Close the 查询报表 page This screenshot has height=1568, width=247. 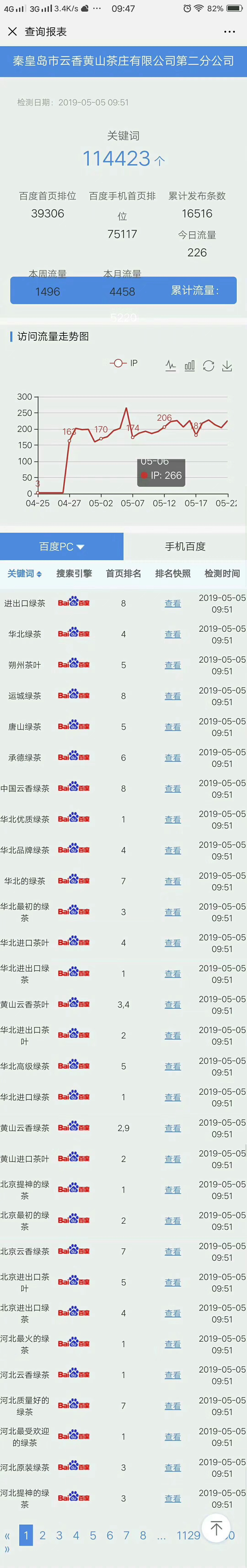click(x=12, y=32)
